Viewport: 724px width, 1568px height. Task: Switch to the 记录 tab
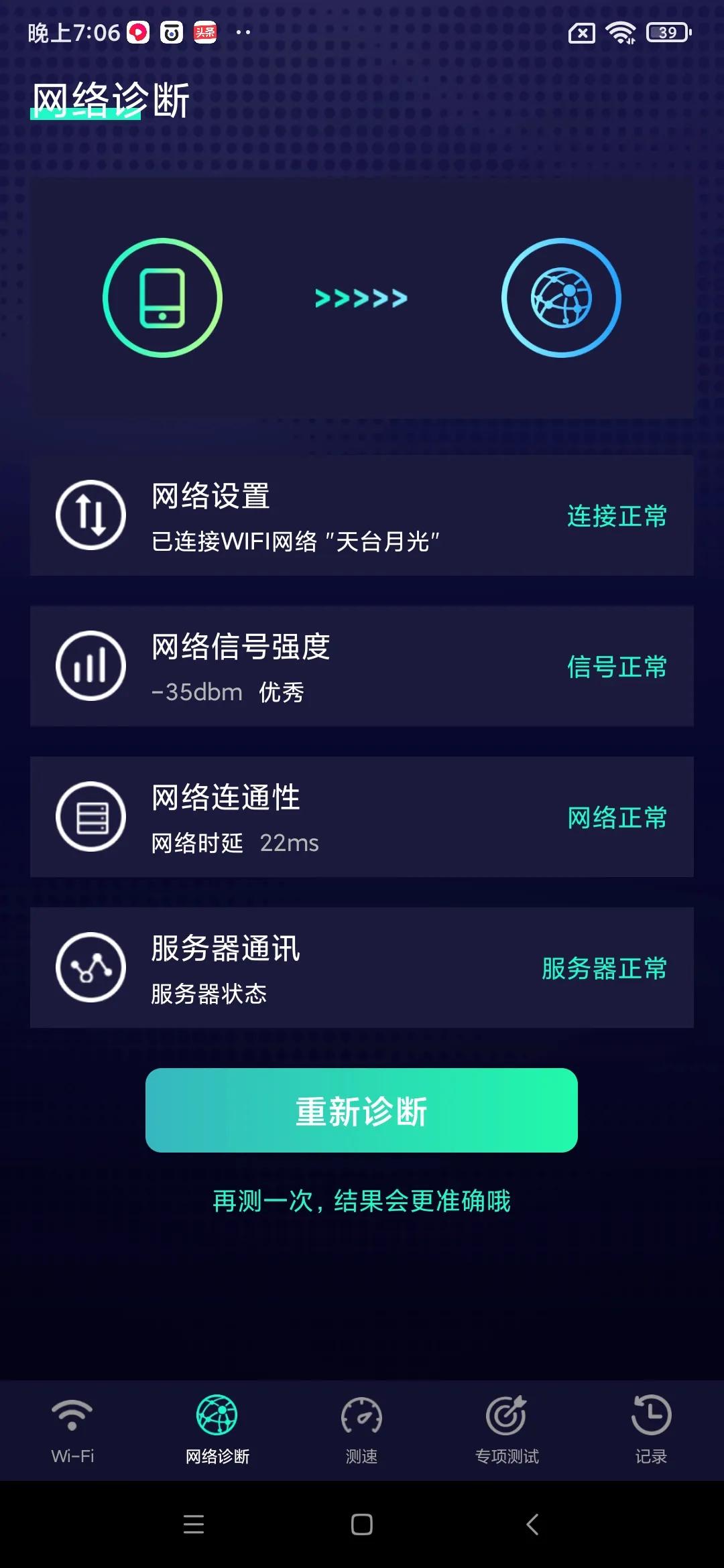tap(650, 1427)
